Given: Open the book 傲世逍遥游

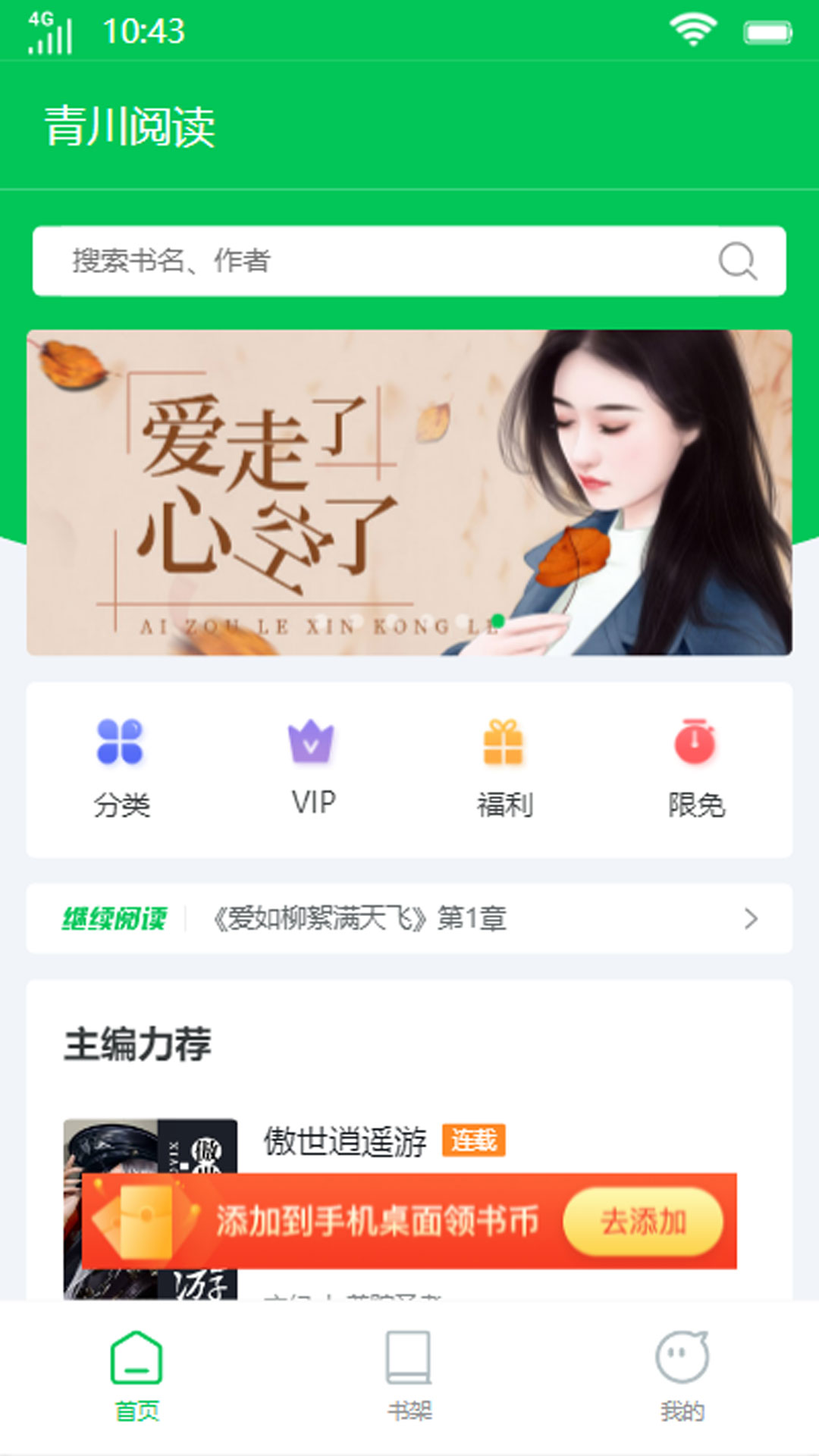Looking at the screenshot, I should [345, 1141].
